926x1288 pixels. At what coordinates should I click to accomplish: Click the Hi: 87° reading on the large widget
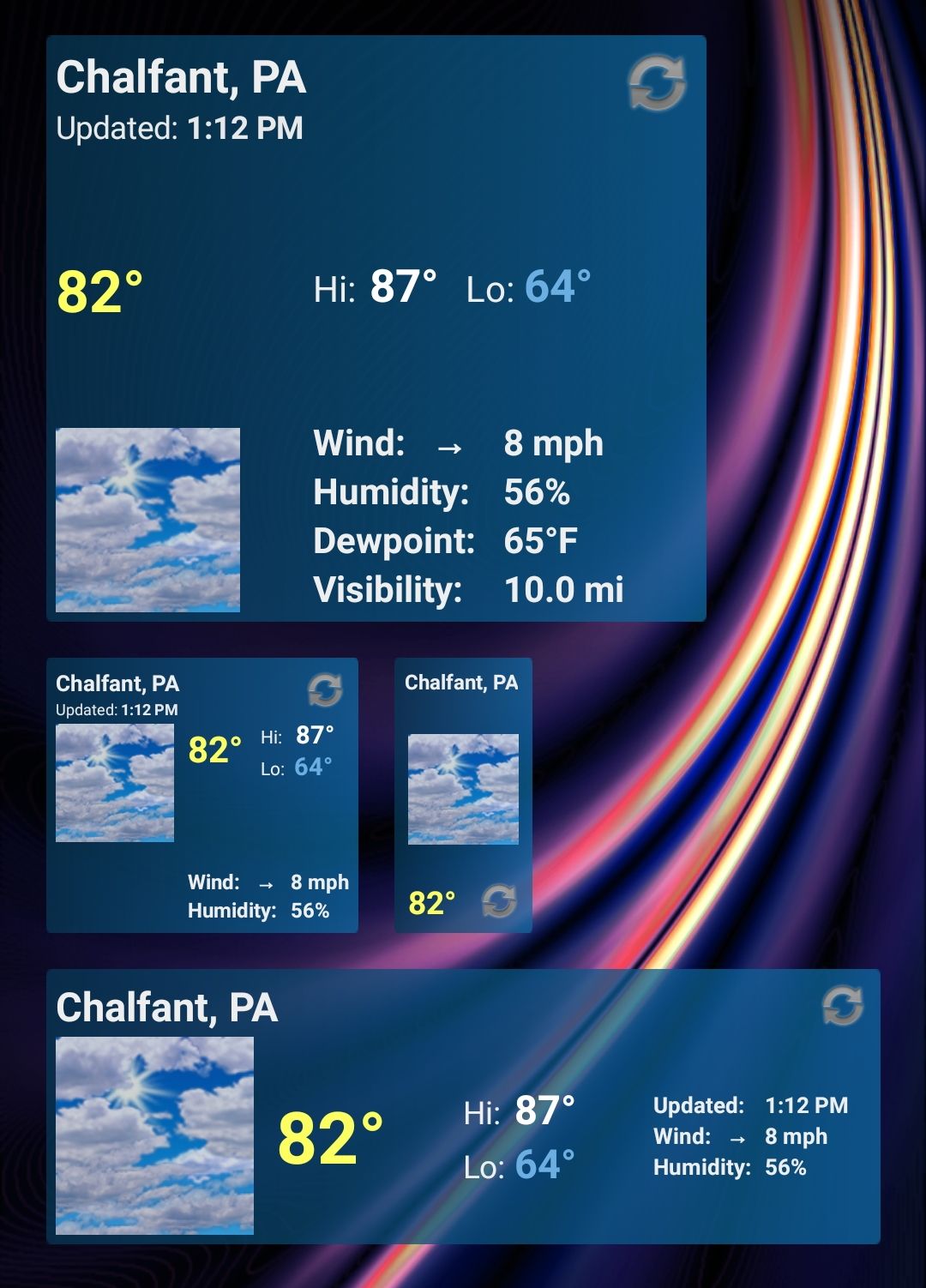point(376,287)
